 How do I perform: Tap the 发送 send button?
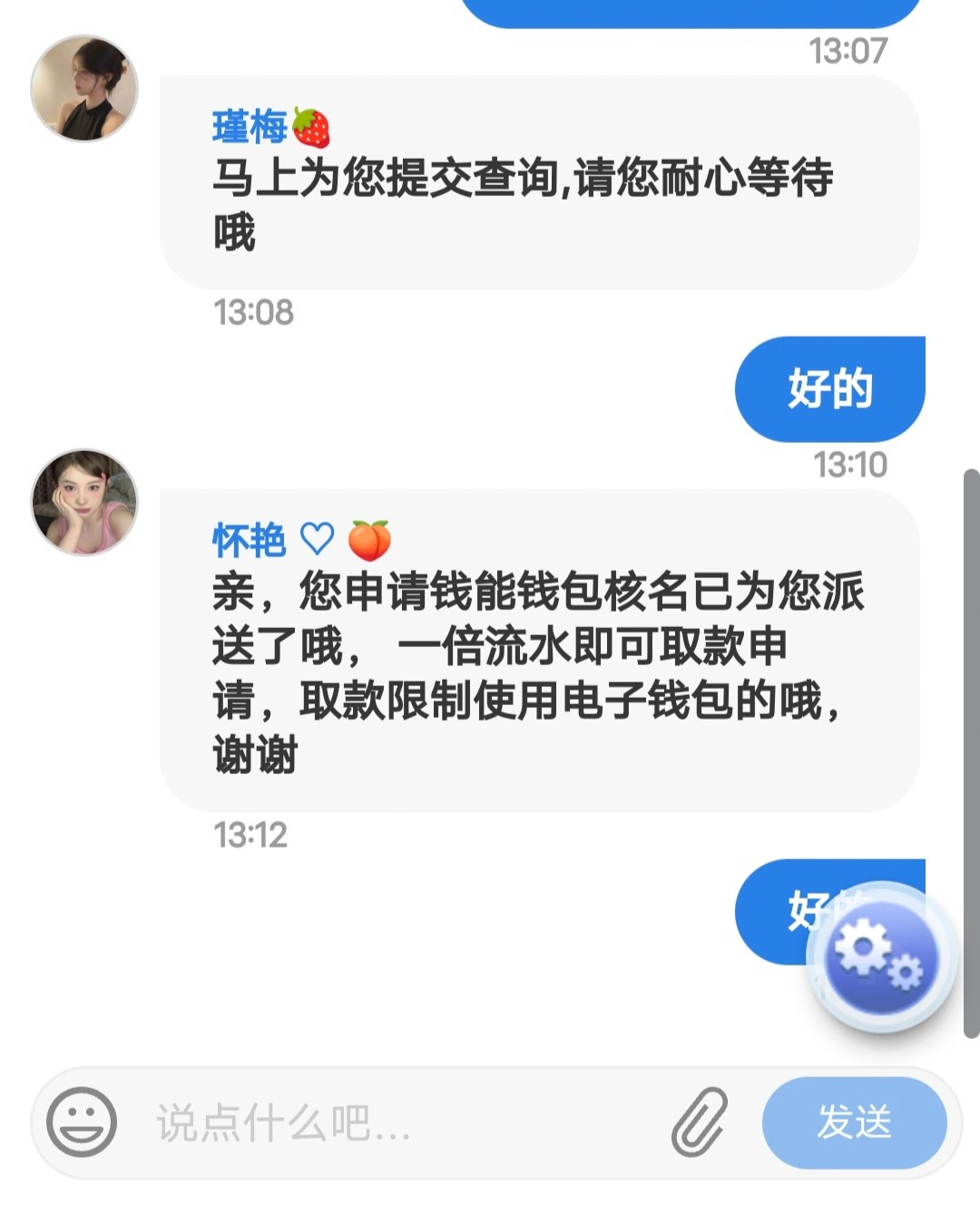click(854, 1122)
